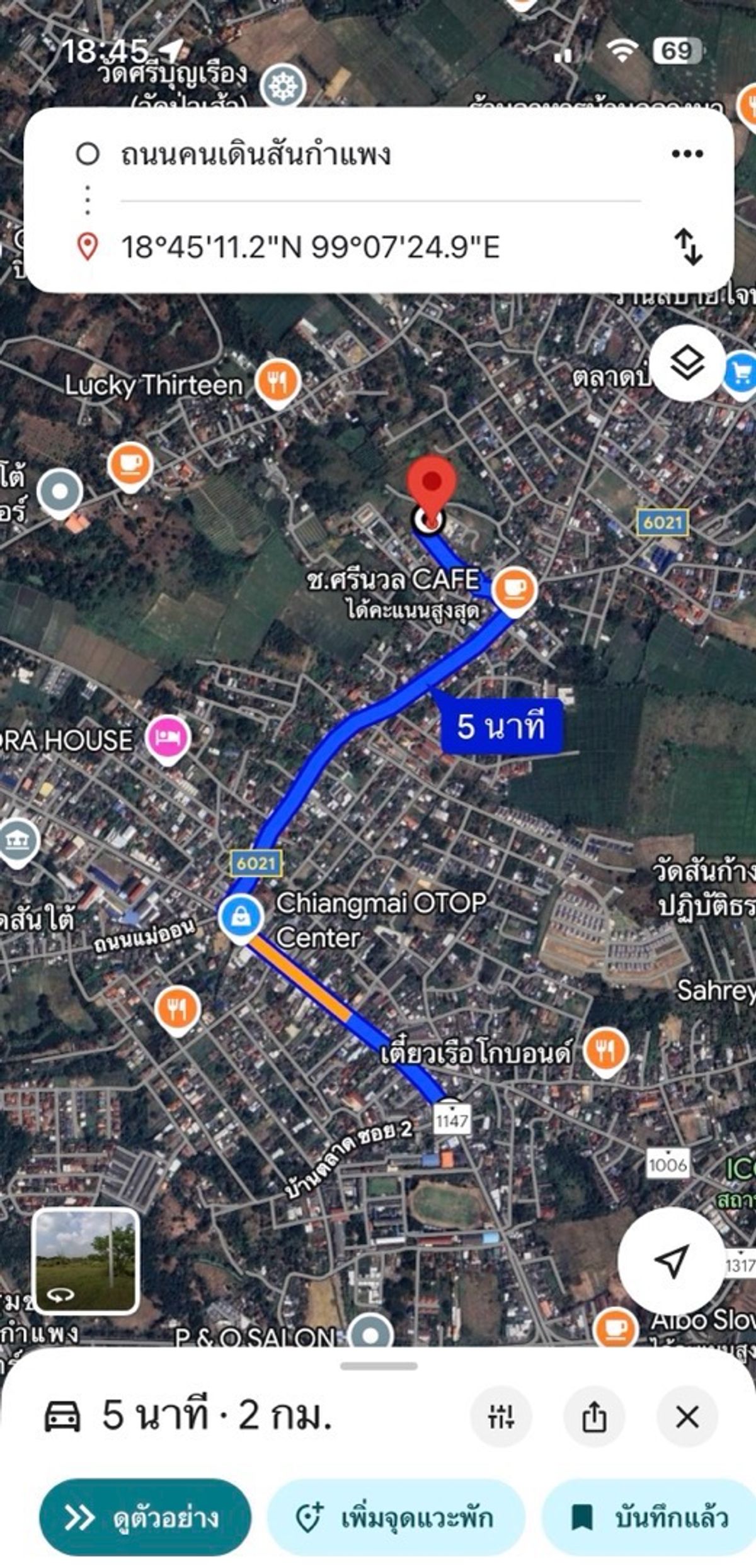The height and width of the screenshot is (1568, 756).
Task: Start the route preview ดูตัวอย่าง
Action: click(x=145, y=1518)
